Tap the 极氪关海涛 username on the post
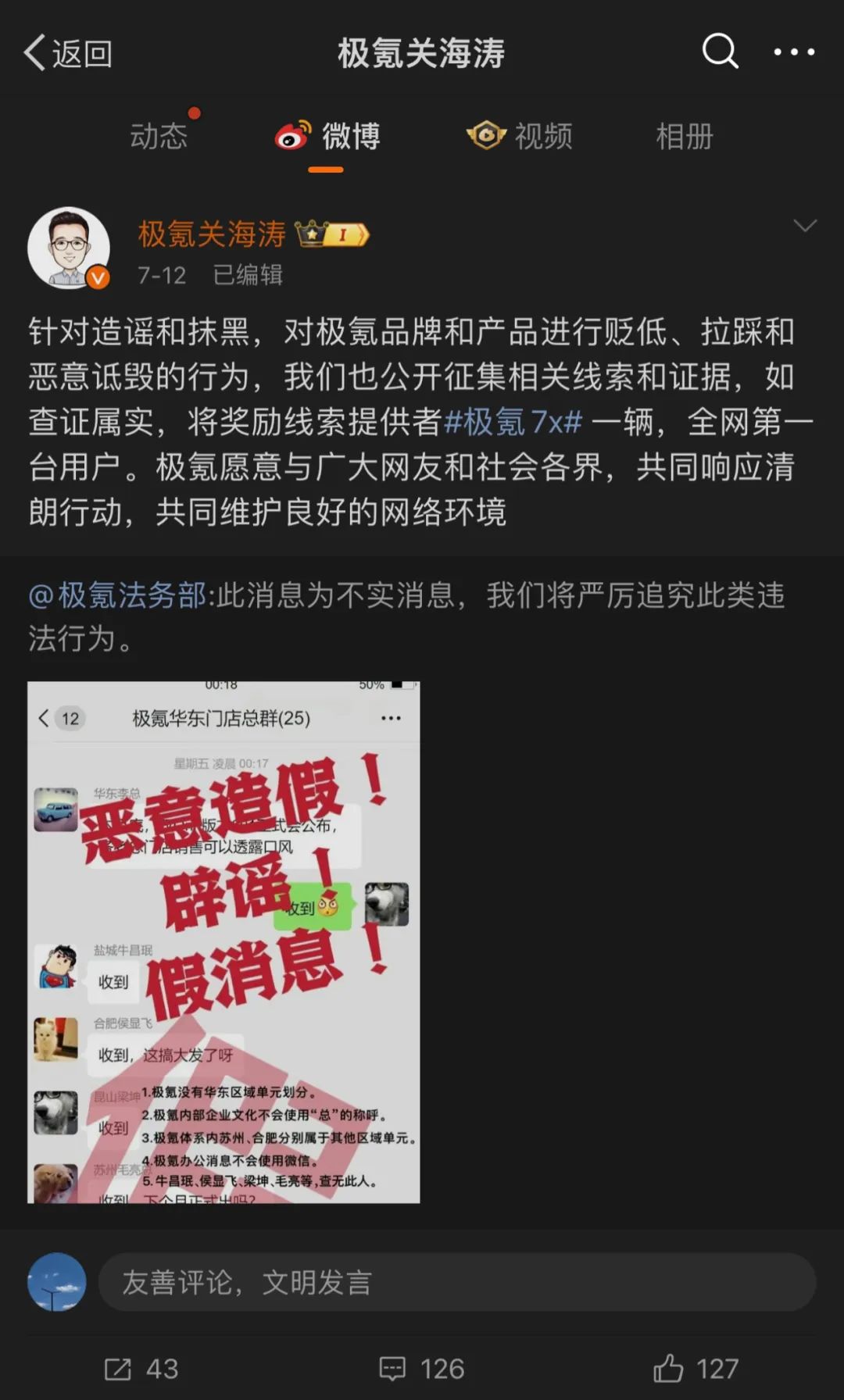The height and width of the screenshot is (1400, 844). [212, 234]
